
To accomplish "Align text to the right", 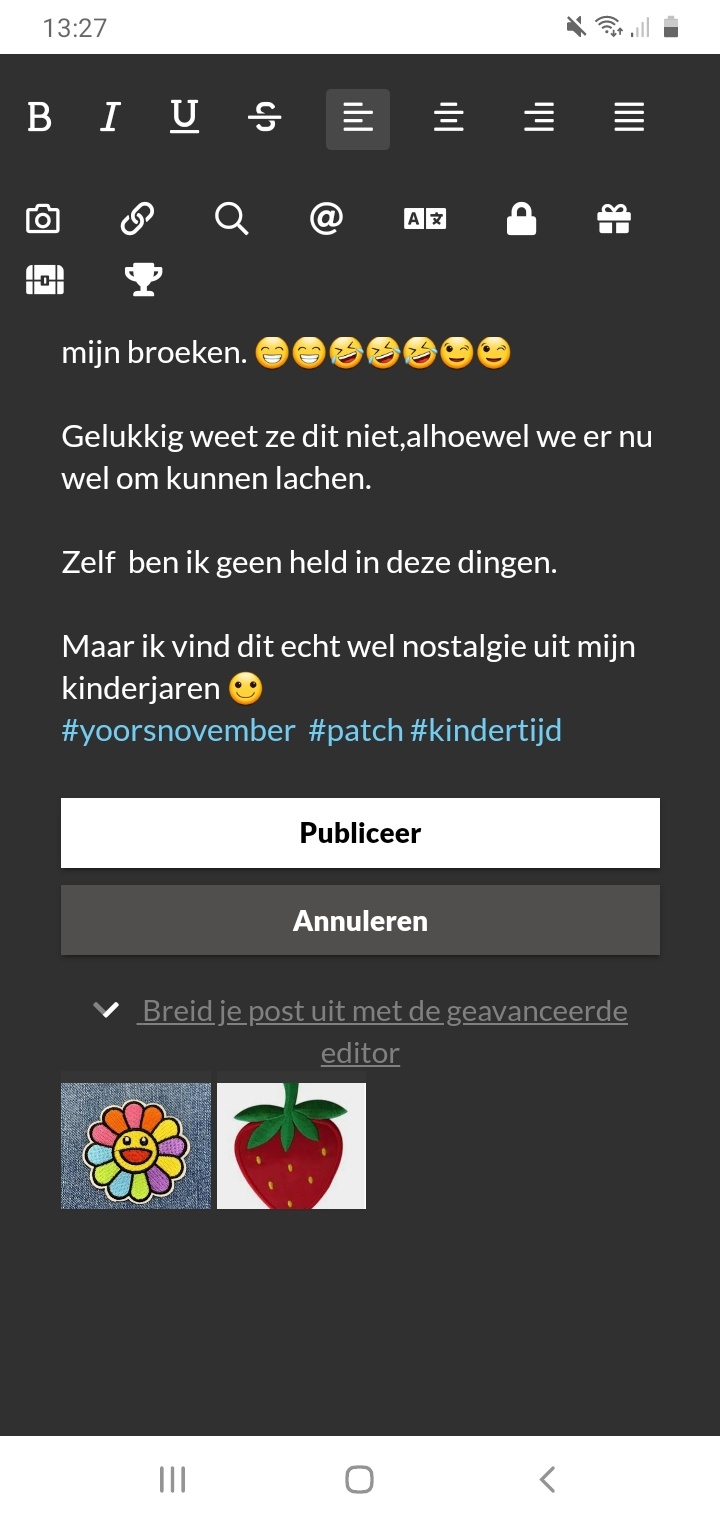I will pyautogui.click(x=539, y=118).
